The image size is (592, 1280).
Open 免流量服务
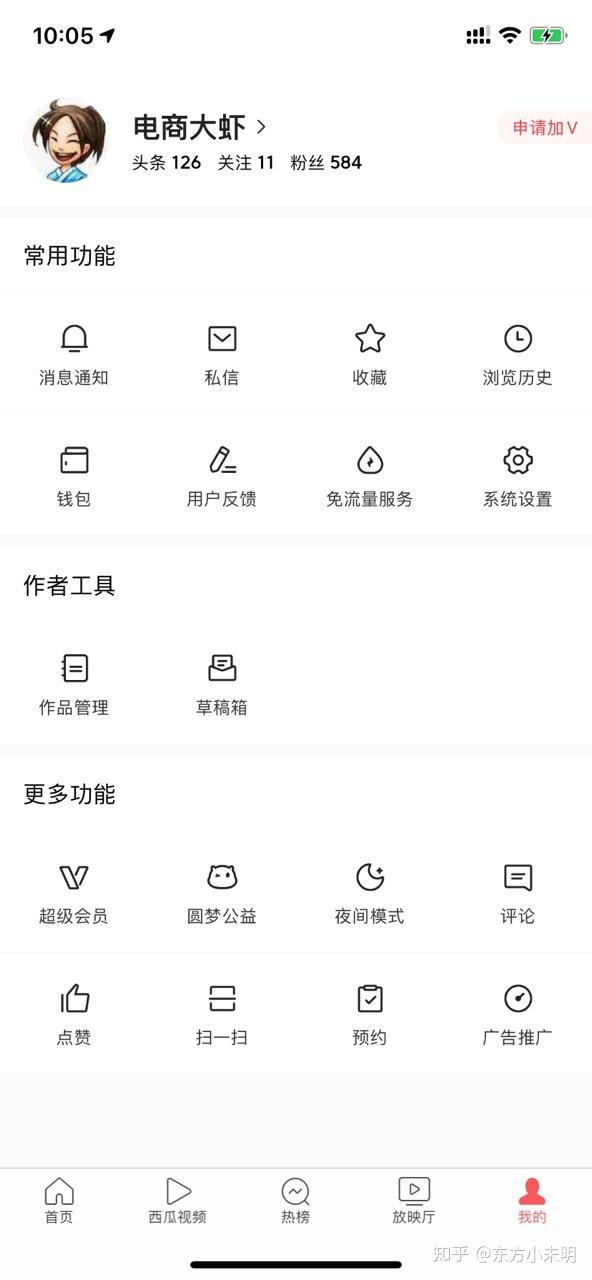click(370, 478)
